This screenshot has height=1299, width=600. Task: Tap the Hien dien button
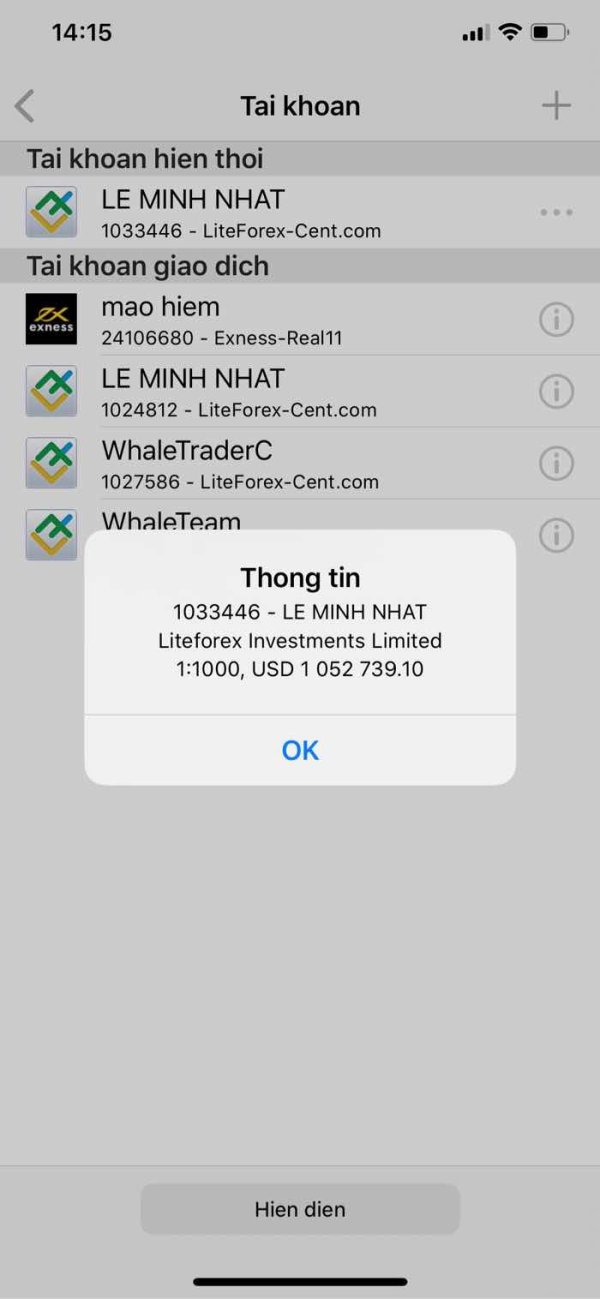point(300,1209)
